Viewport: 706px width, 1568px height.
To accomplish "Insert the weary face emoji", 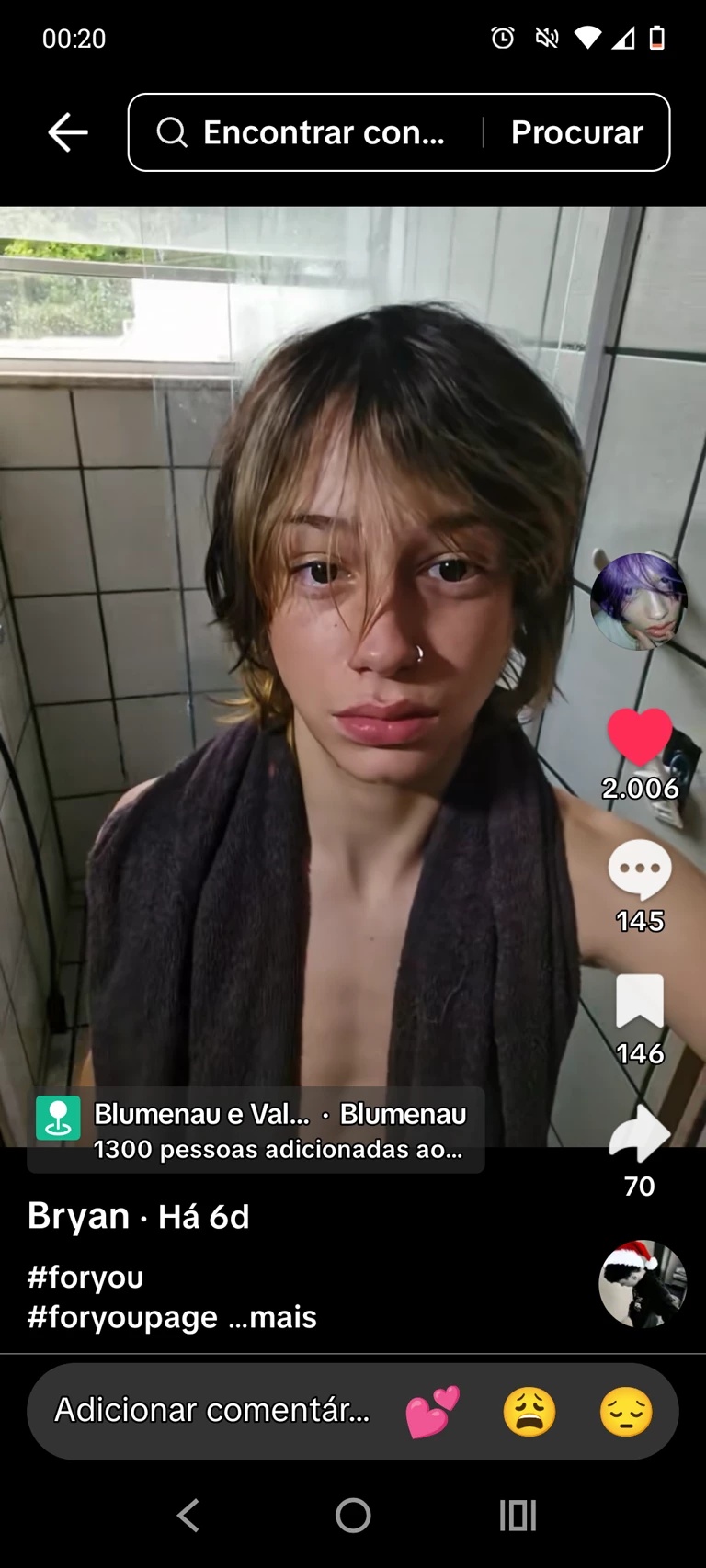I will [529, 1411].
